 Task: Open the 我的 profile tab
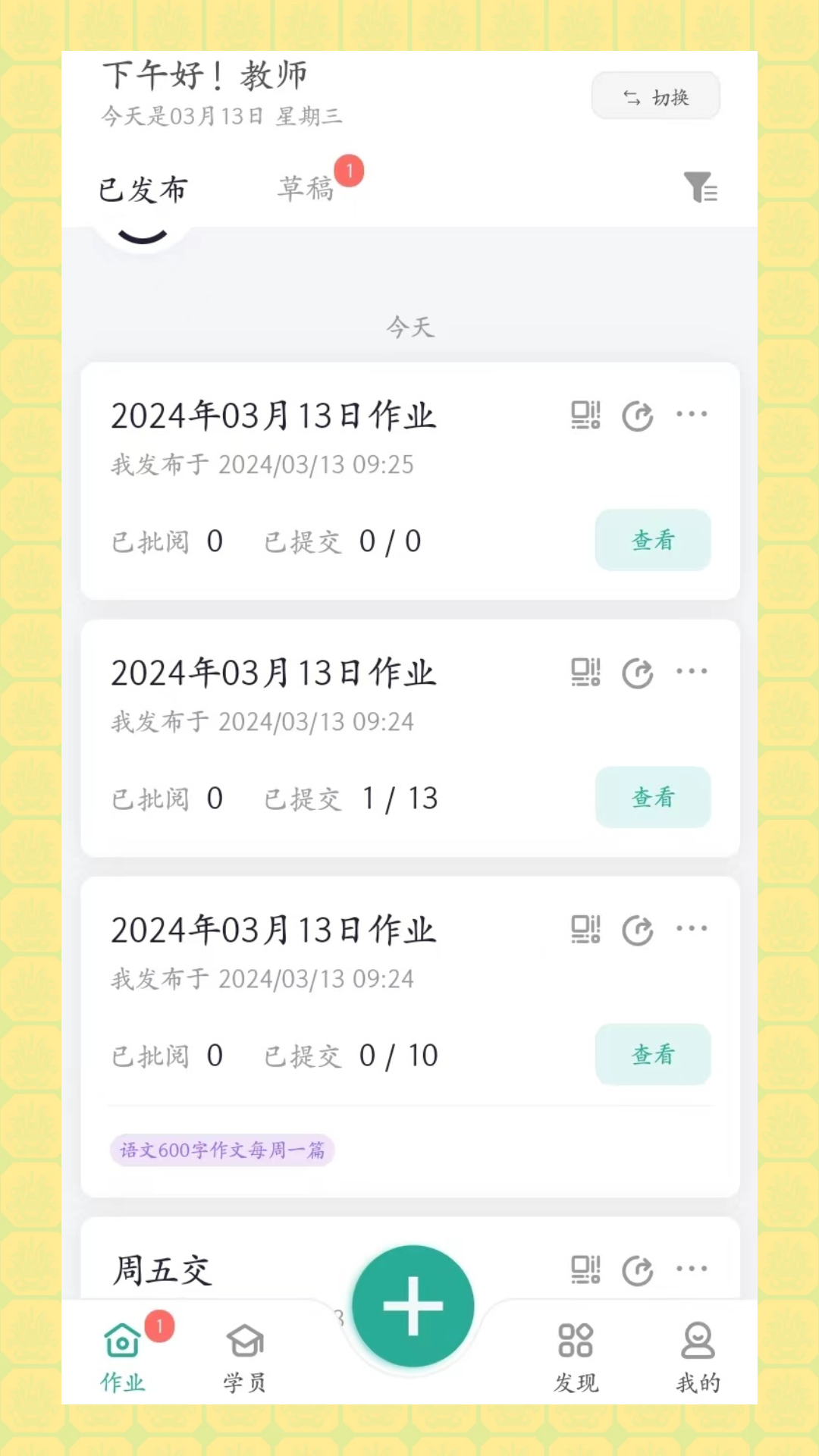pos(698,1357)
